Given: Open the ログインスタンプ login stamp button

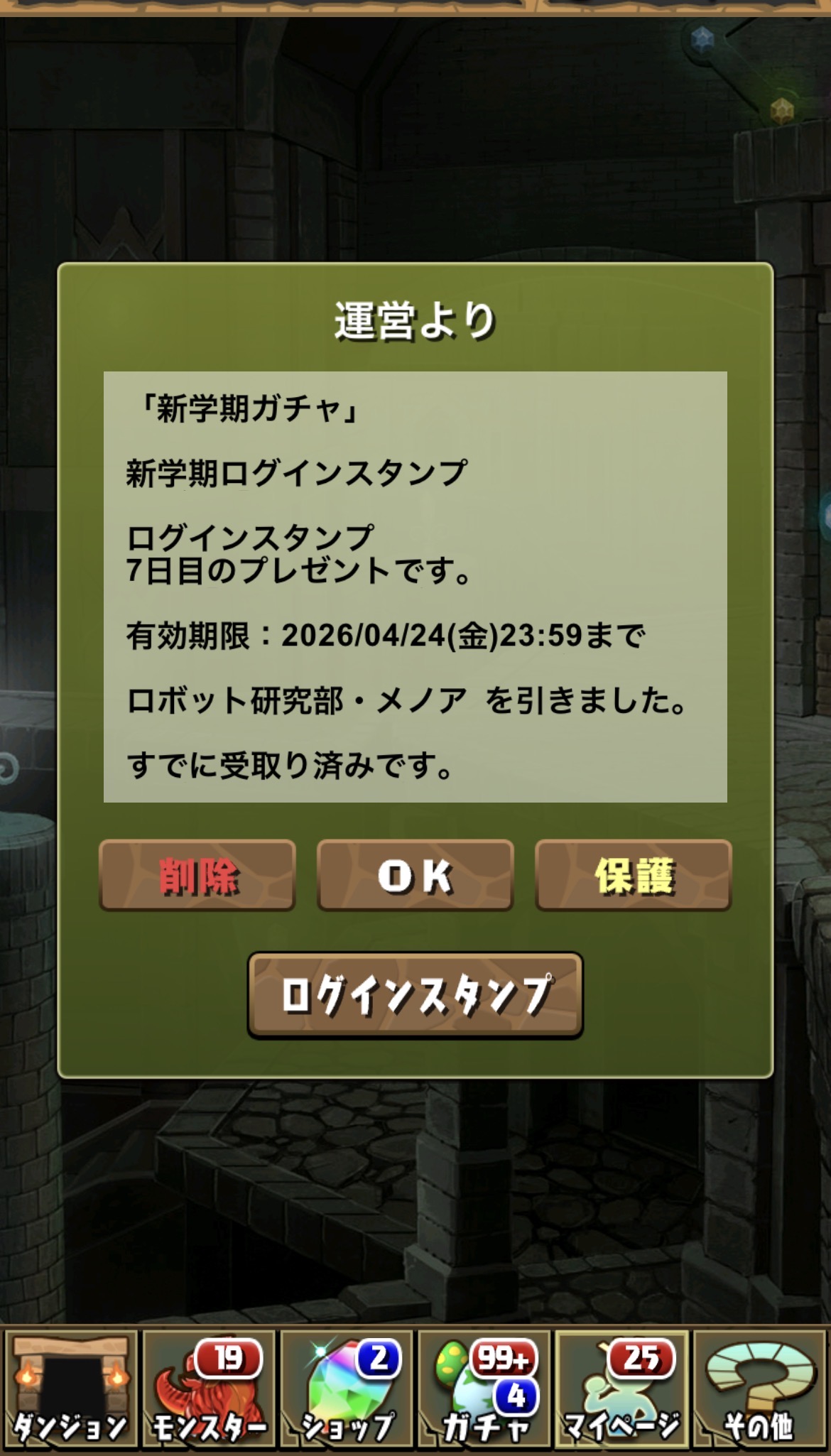Looking at the screenshot, I should point(415,995).
